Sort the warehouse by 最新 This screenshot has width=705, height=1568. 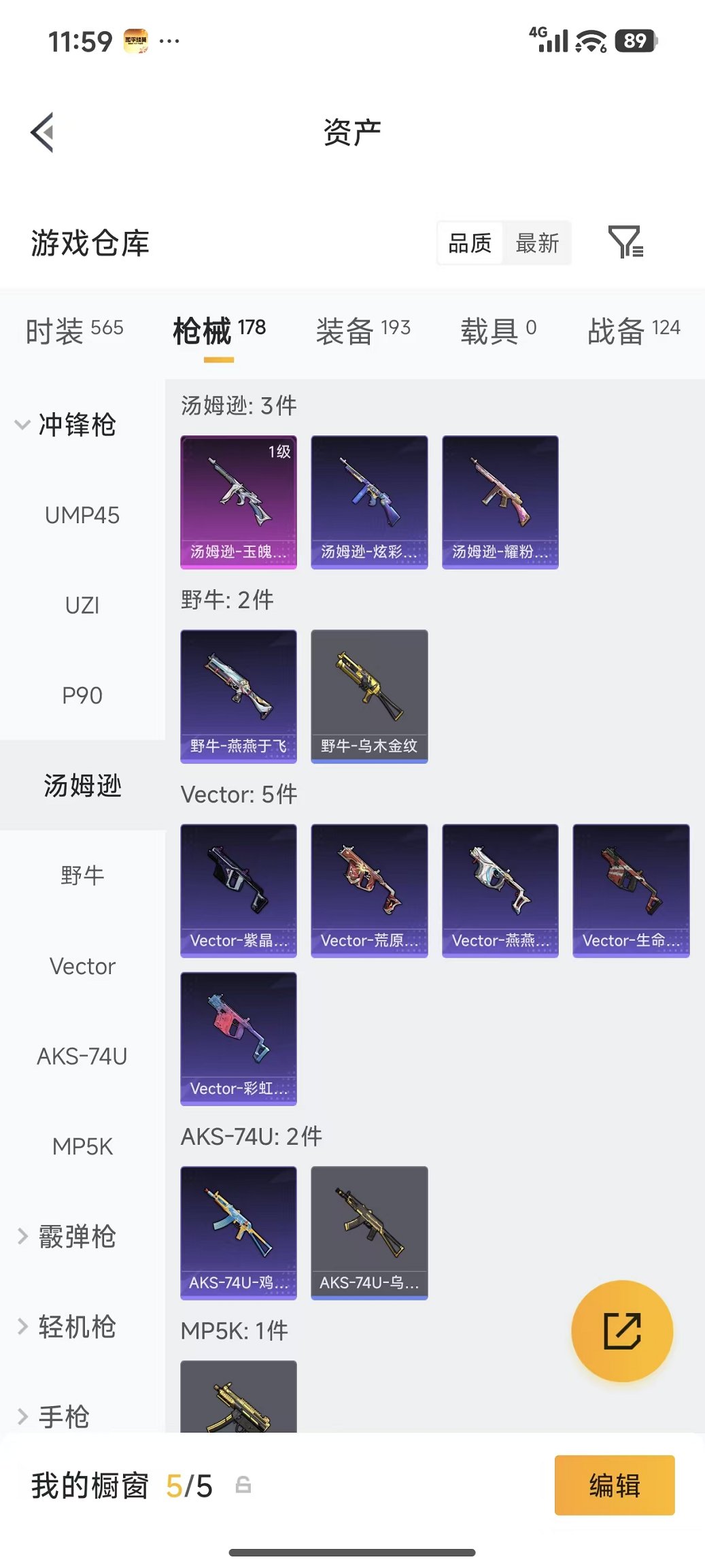point(537,243)
